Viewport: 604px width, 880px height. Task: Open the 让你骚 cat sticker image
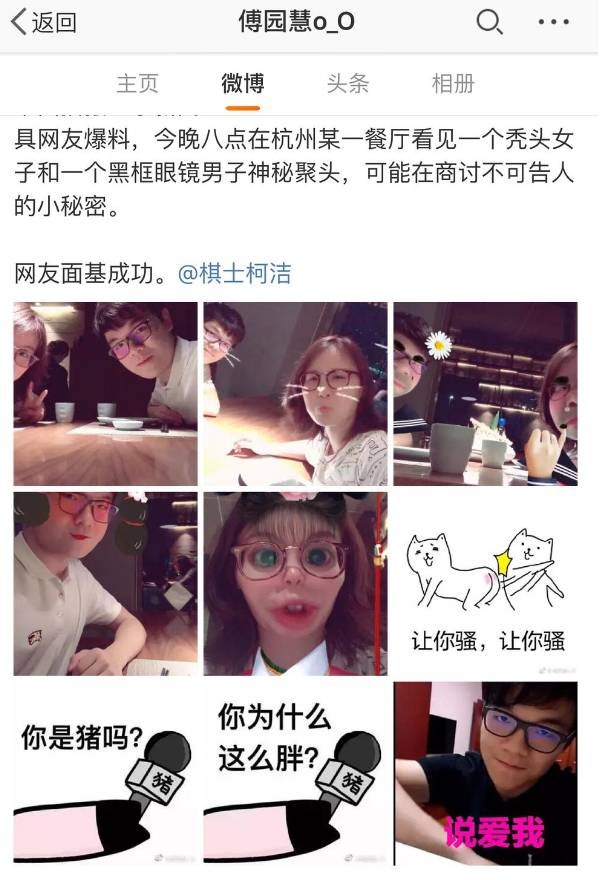485,583
